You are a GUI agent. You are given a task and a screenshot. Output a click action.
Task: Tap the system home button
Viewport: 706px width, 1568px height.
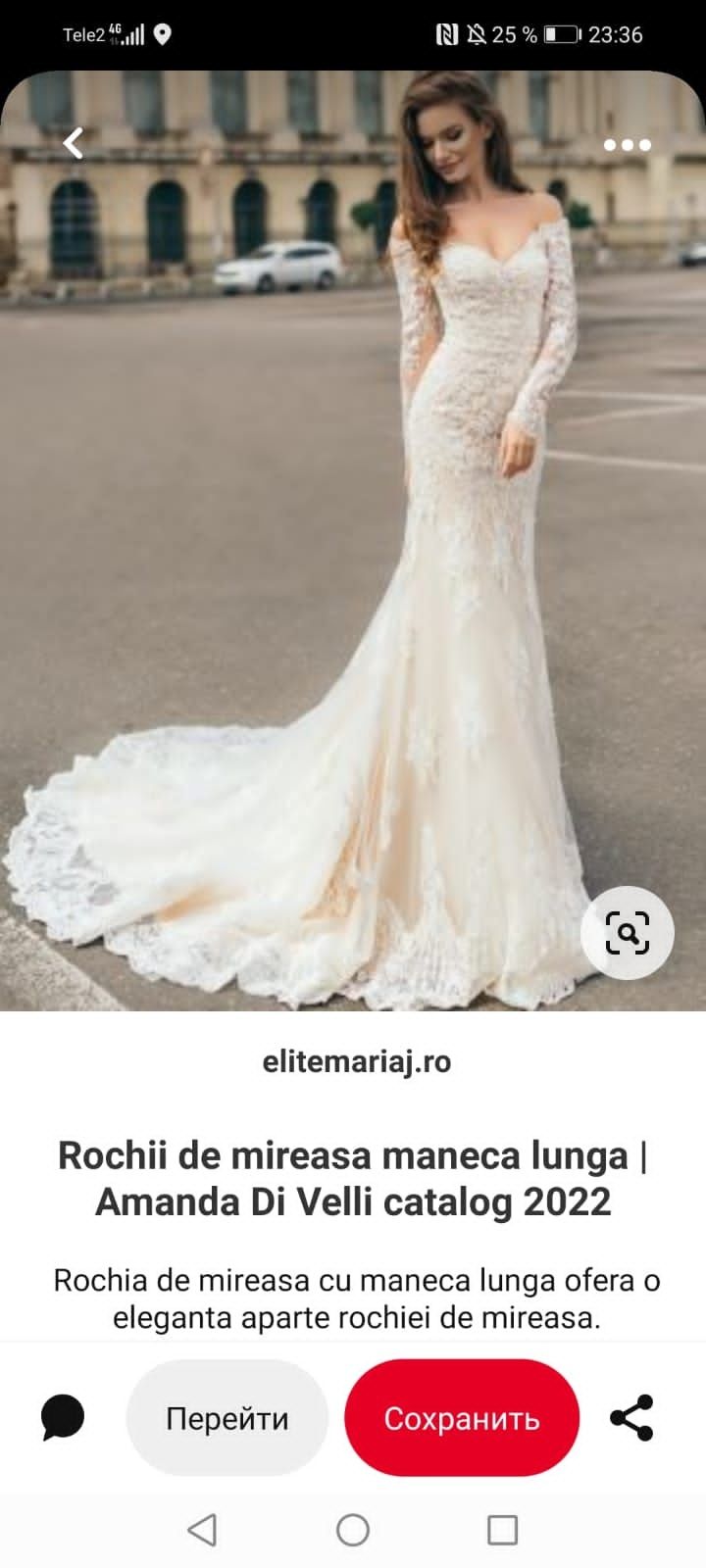(353, 1529)
